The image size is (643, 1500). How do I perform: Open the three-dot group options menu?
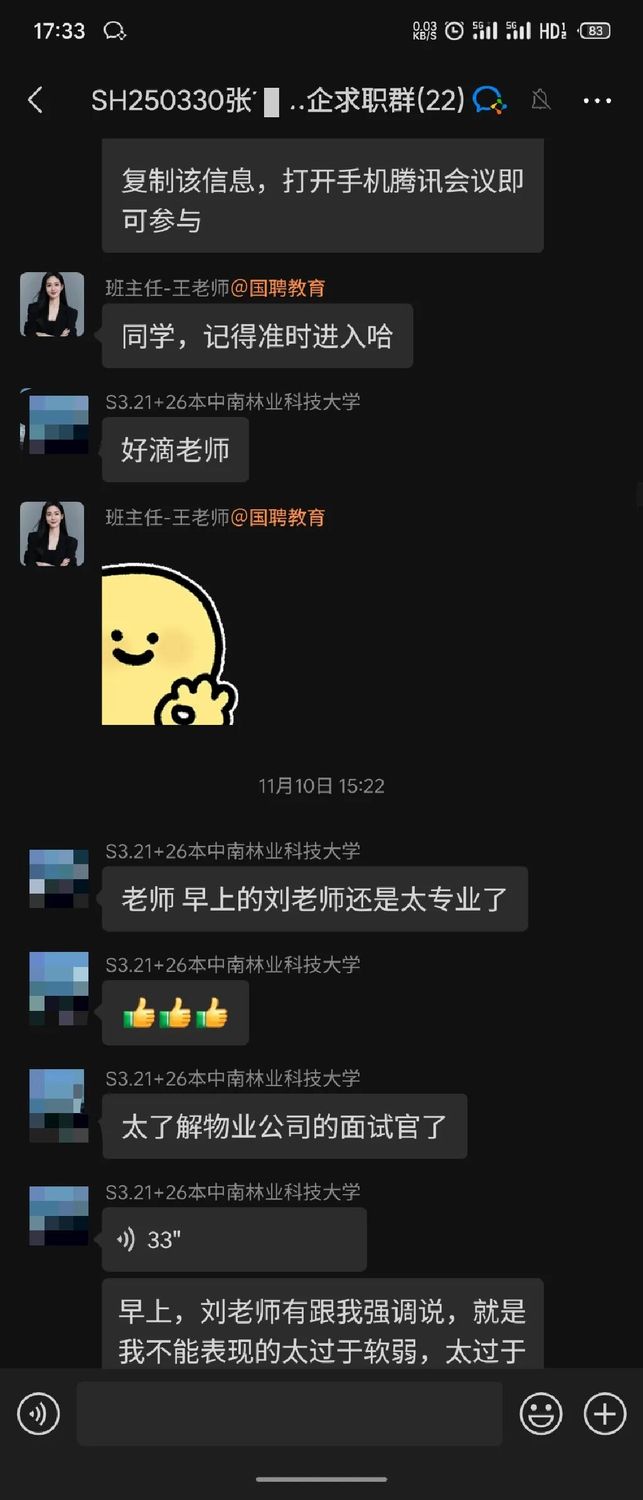(x=597, y=100)
